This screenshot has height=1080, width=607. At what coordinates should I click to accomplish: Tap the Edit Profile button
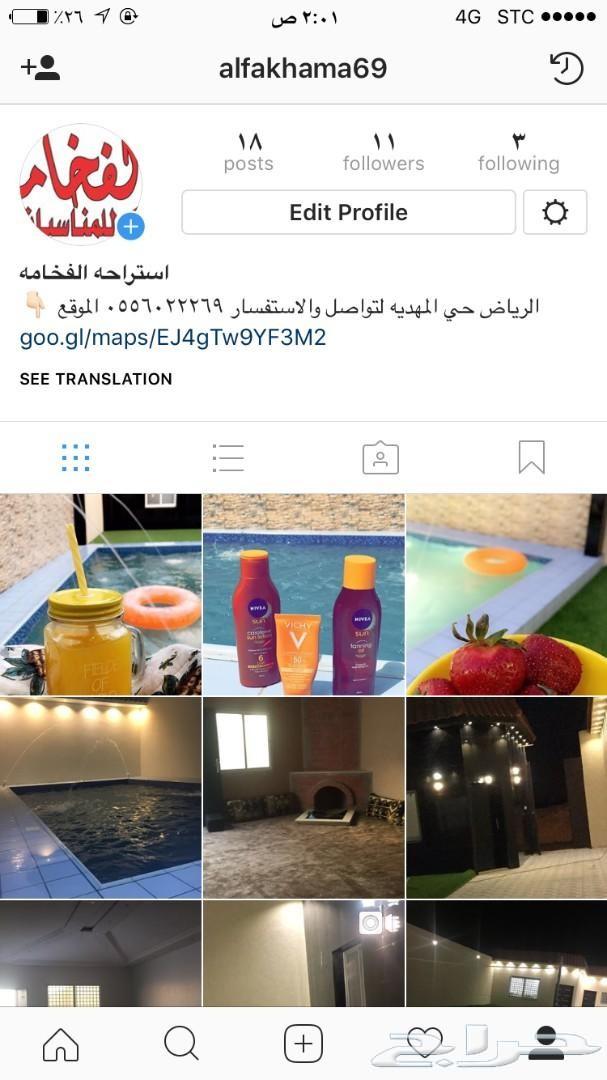coord(348,212)
